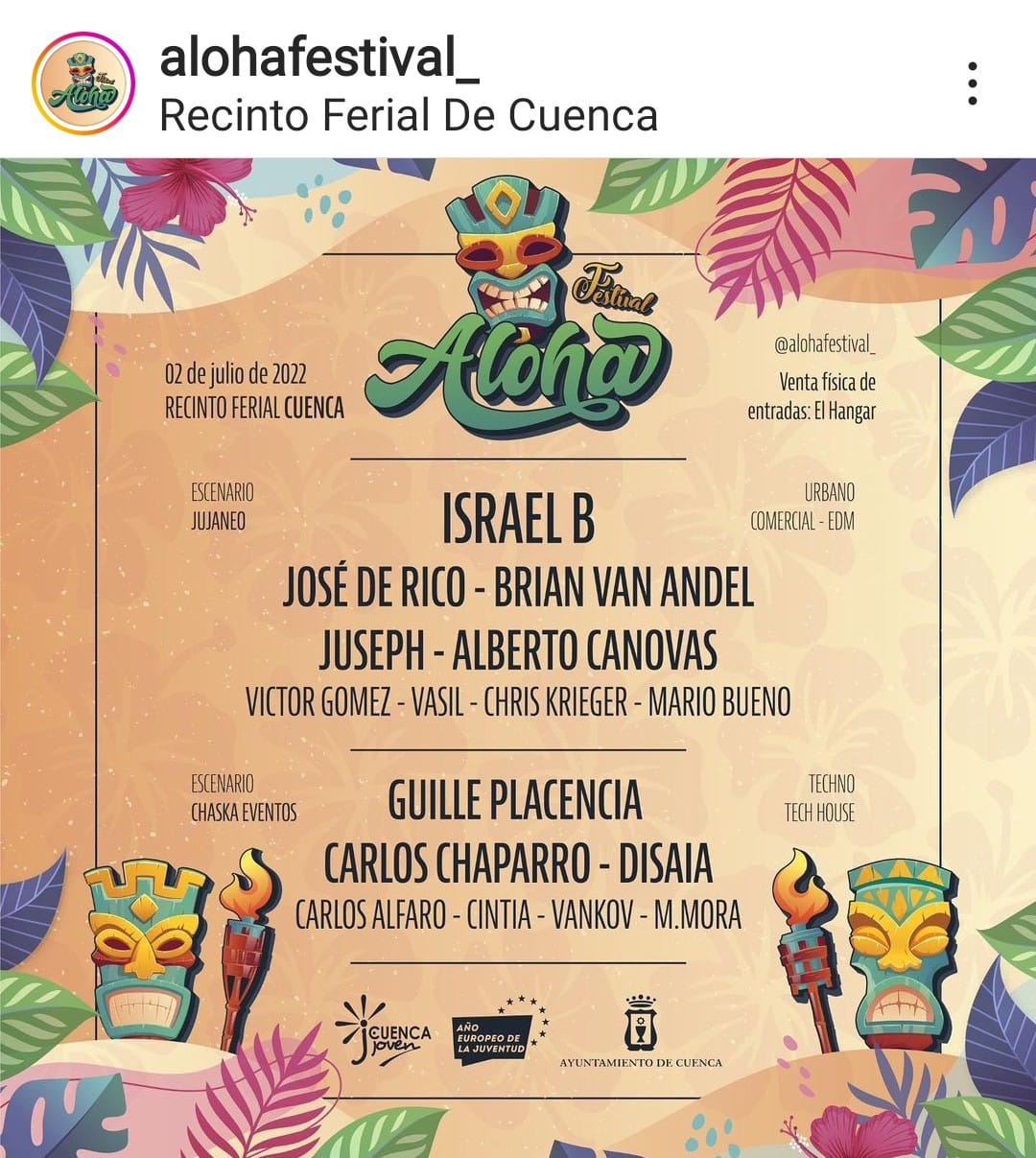1036x1158 pixels.
Task: Open alohafestival_ profile picture story
Action: click(x=82, y=83)
